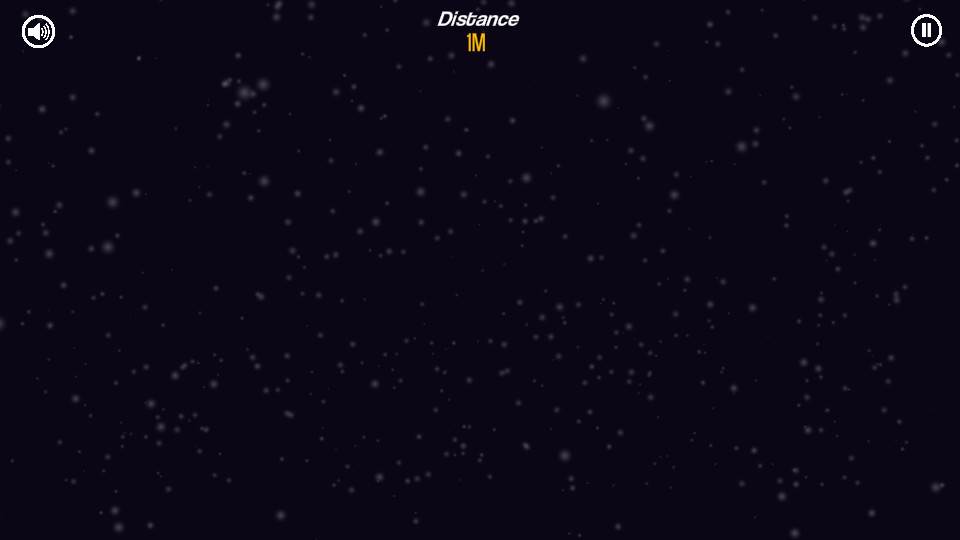Screen dimensions: 960x540
Task: Pause the game
Action: (926, 30)
